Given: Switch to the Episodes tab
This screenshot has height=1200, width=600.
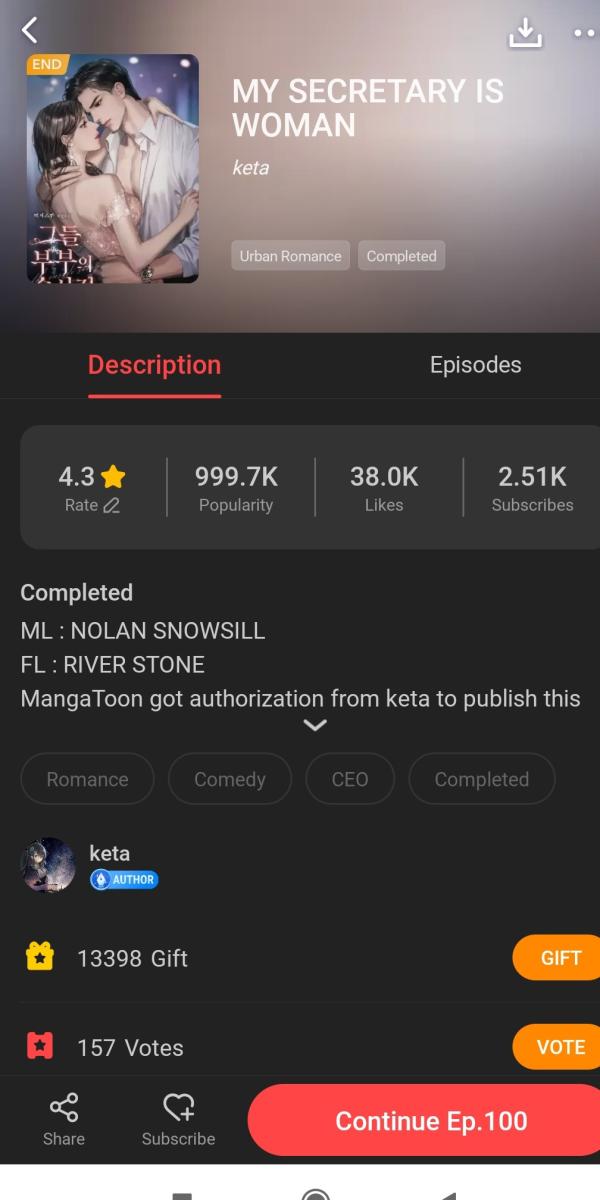Looking at the screenshot, I should 475,365.
